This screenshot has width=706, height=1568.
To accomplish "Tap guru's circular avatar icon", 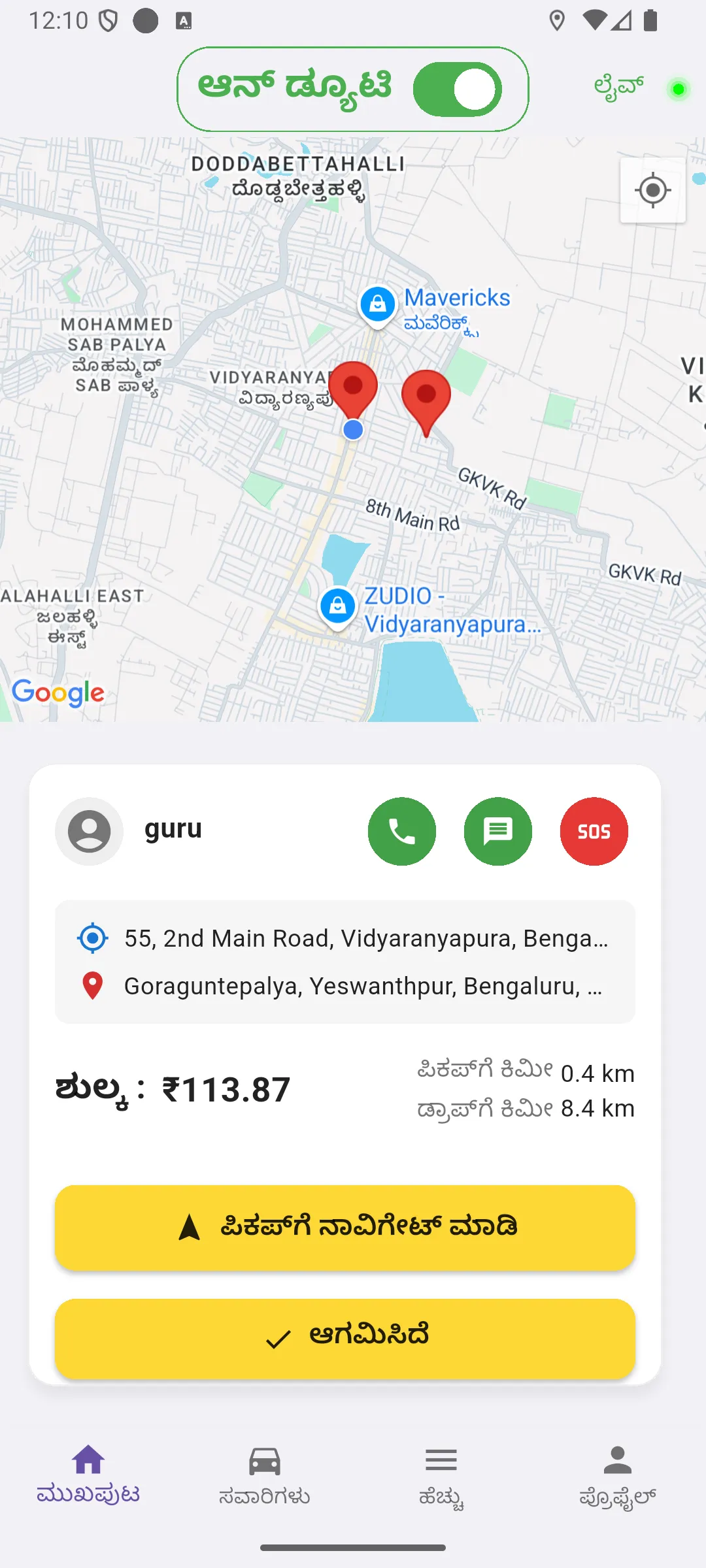I will (x=90, y=831).
